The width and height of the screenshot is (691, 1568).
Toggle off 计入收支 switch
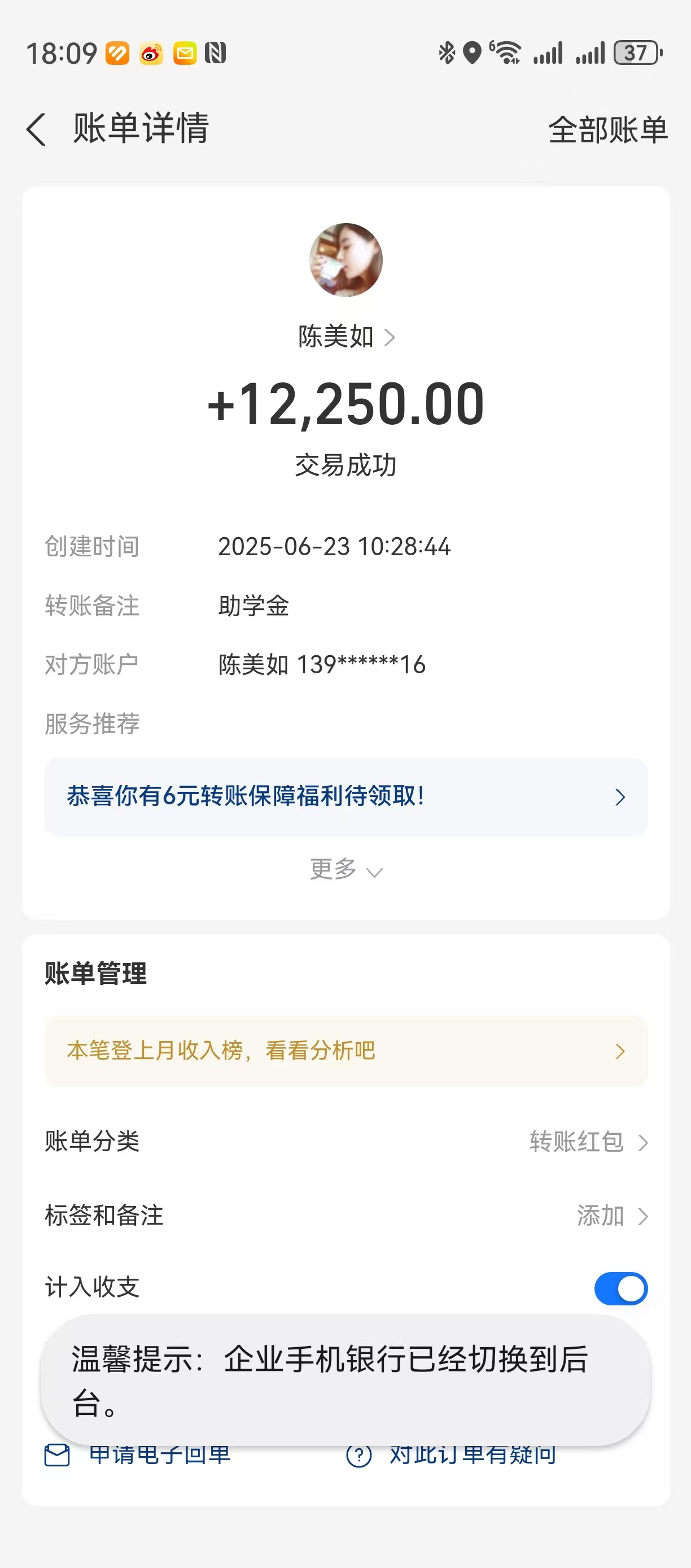tap(620, 1288)
